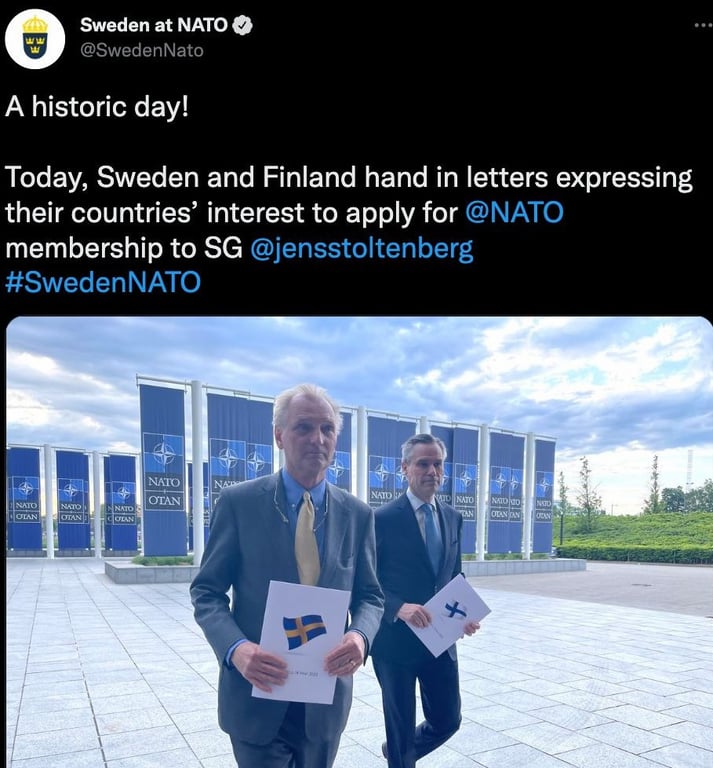This screenshot has width=713, height=768.
Task: Open the tweet's three-dot overflow menu
Action: pos(702,25)
